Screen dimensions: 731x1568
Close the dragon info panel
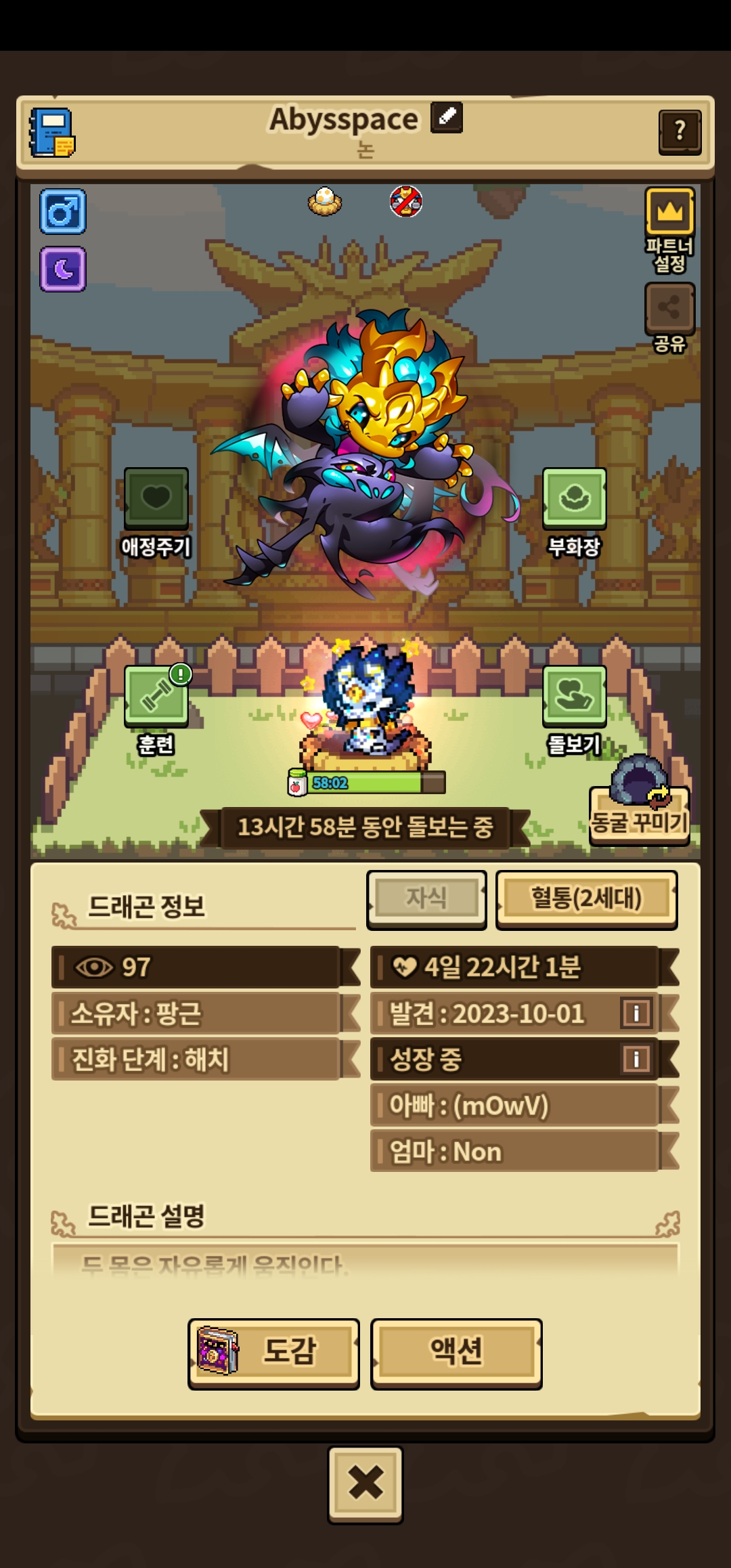(365, 1483)
